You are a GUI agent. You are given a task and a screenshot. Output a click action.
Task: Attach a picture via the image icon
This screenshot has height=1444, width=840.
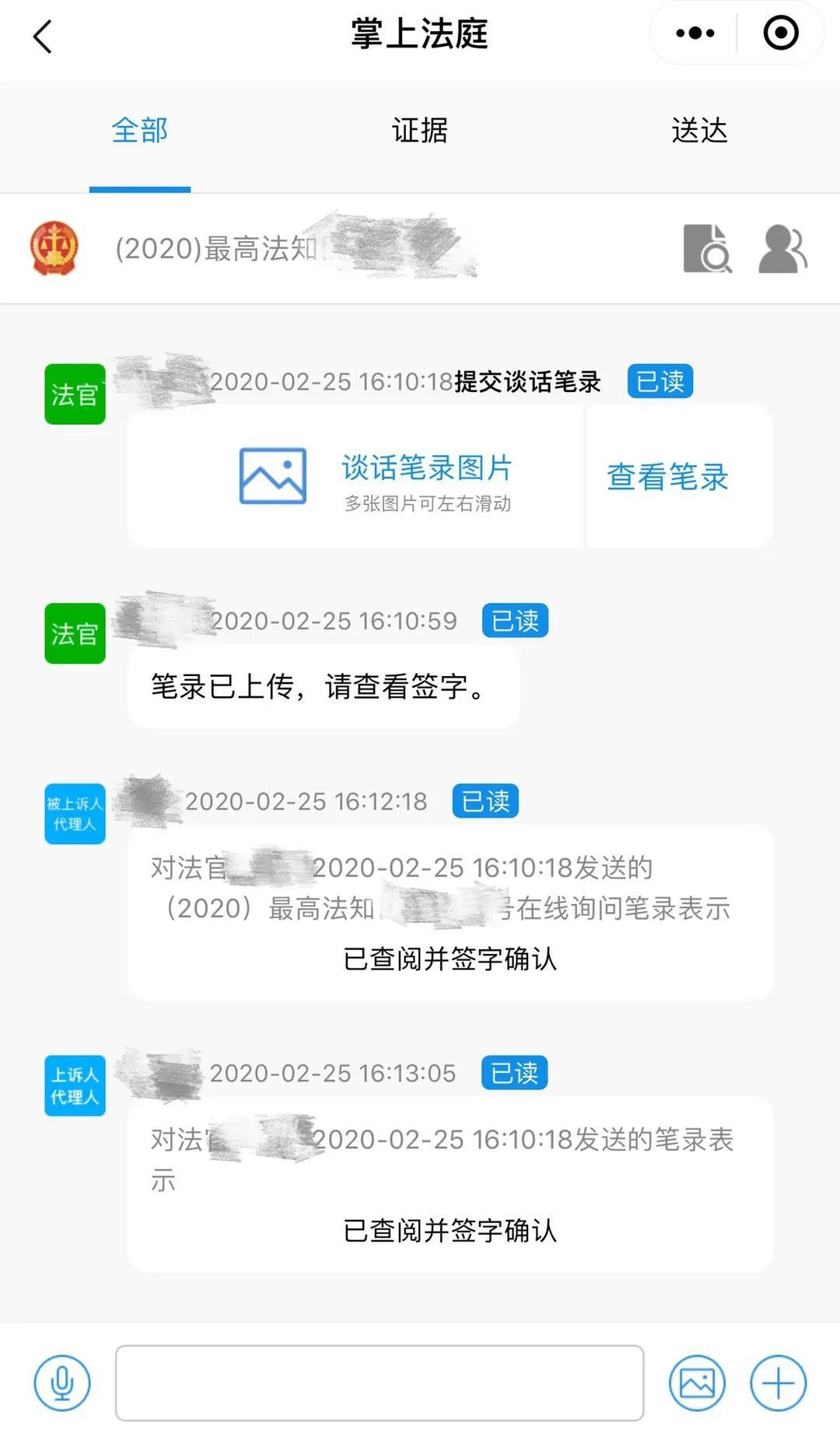[x=697, y=1383]
